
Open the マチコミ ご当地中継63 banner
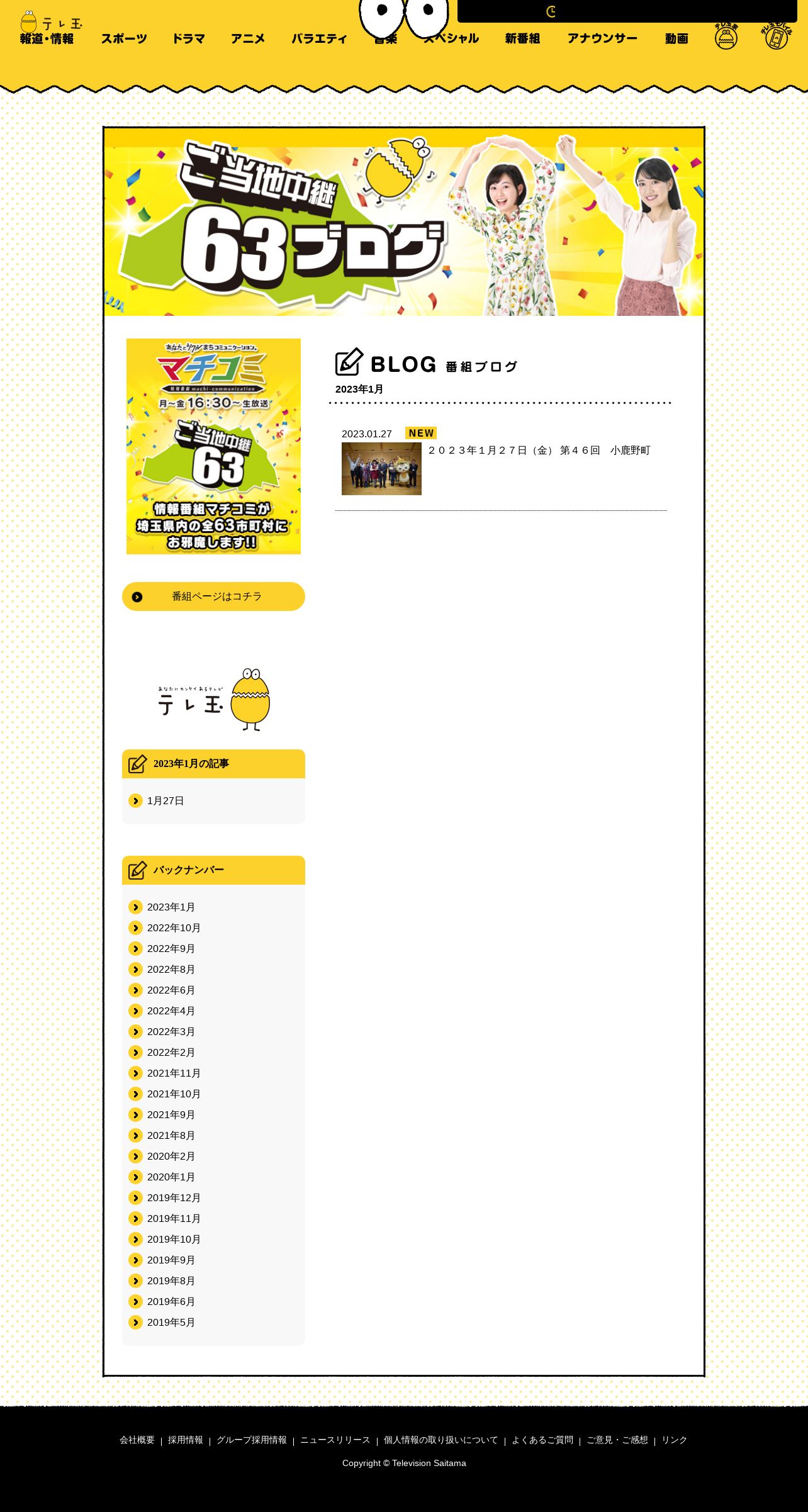[213, 446]
